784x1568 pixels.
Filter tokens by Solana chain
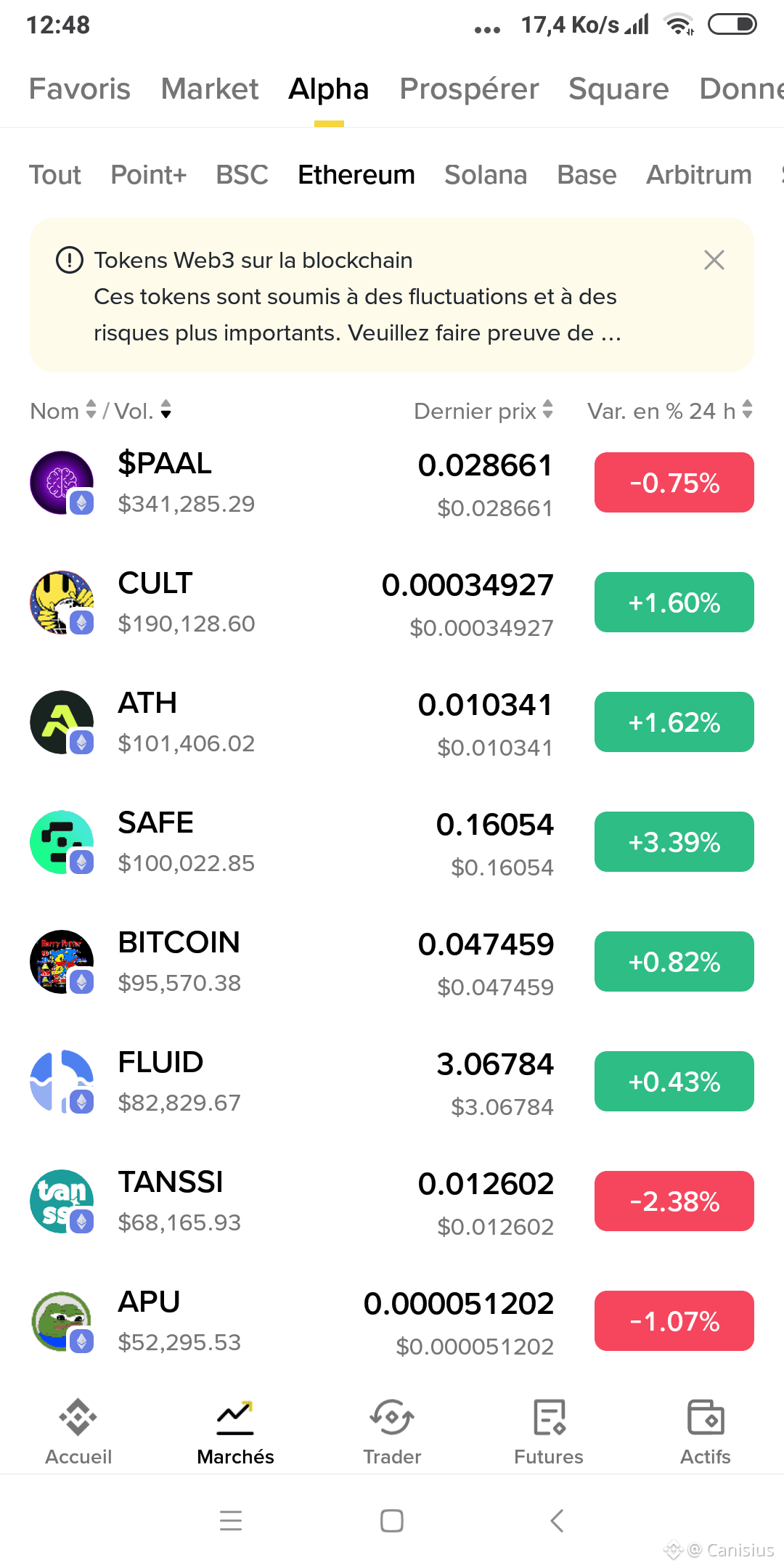(486, 175)
